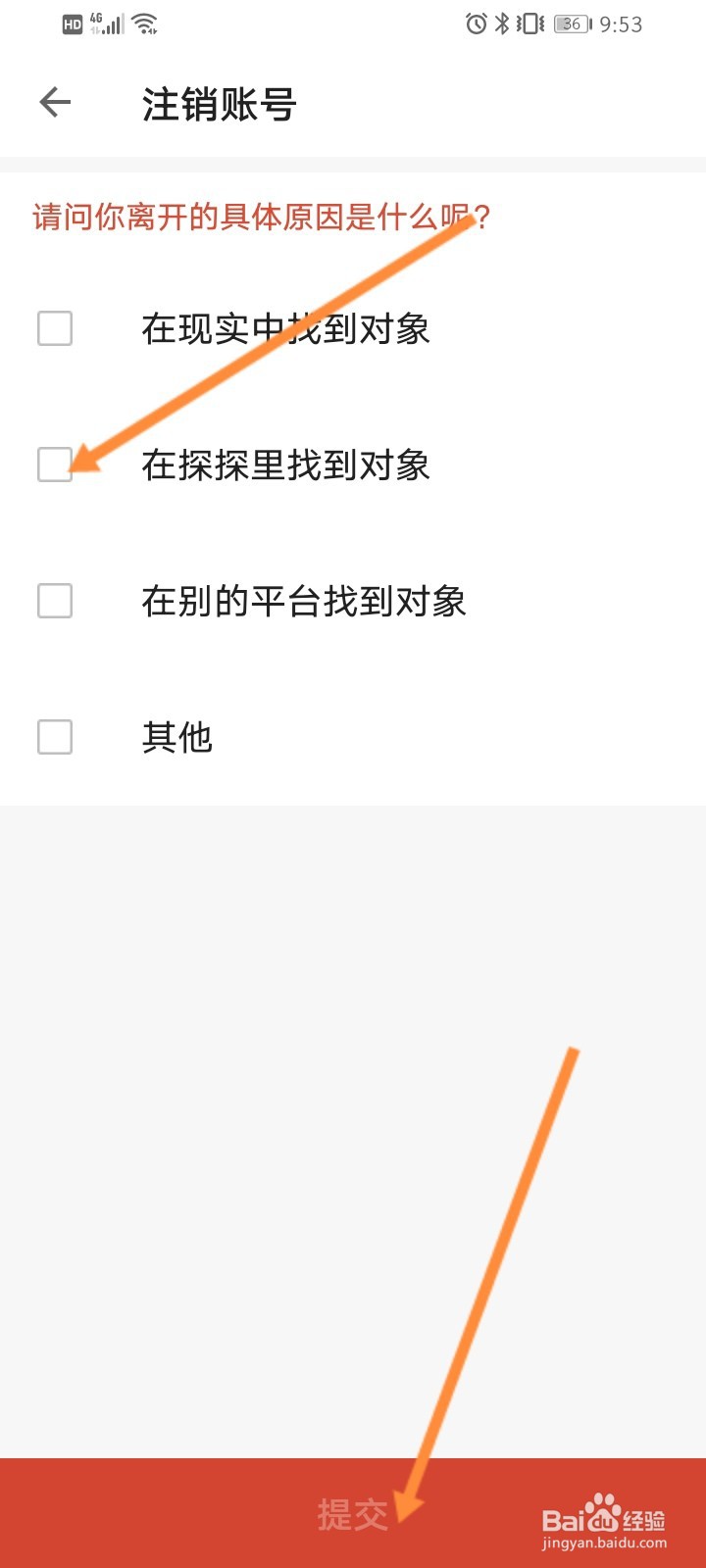This screenshot has width=706, height=1568.
Task: Tap the 9:53 clock display
Action: [620, 24]
